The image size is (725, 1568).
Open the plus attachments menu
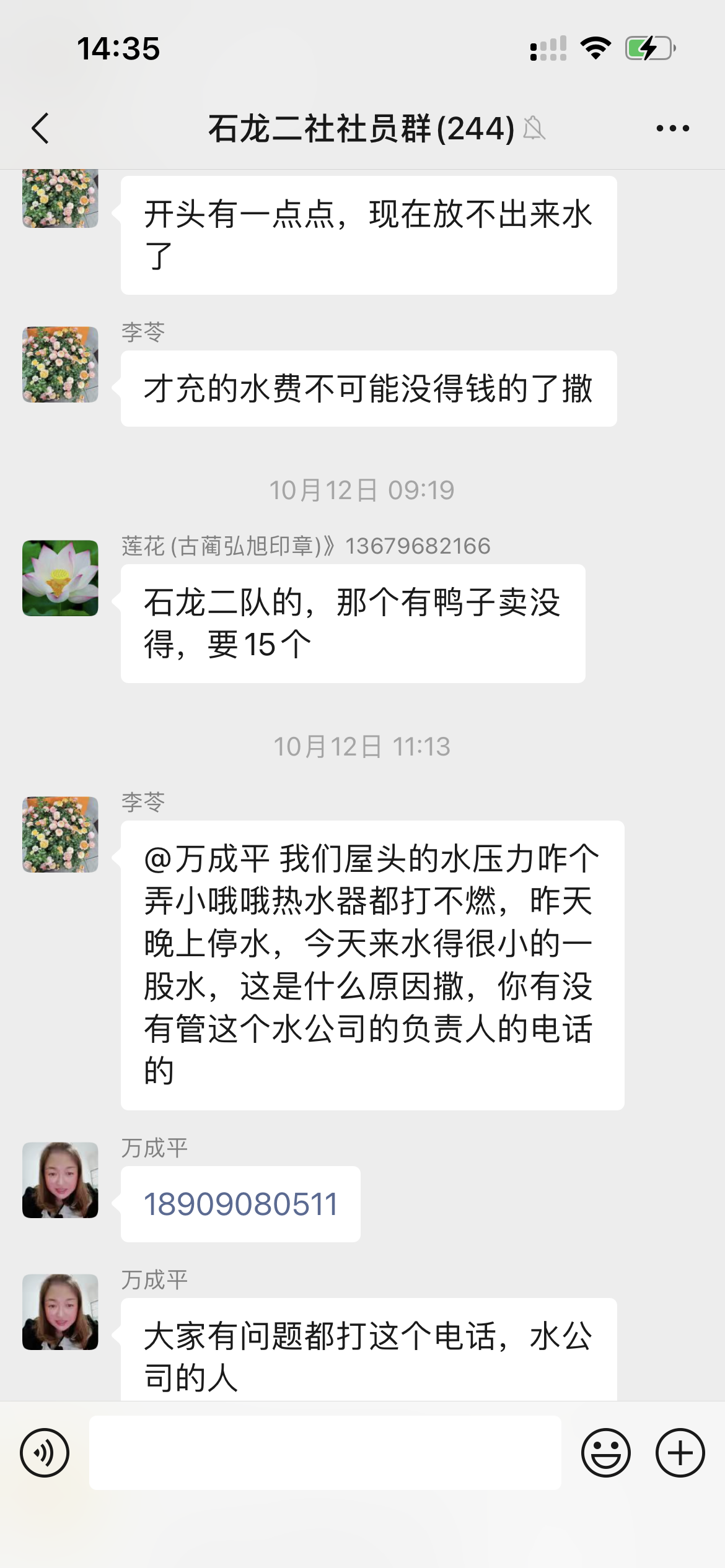(x=680, y=1453)
